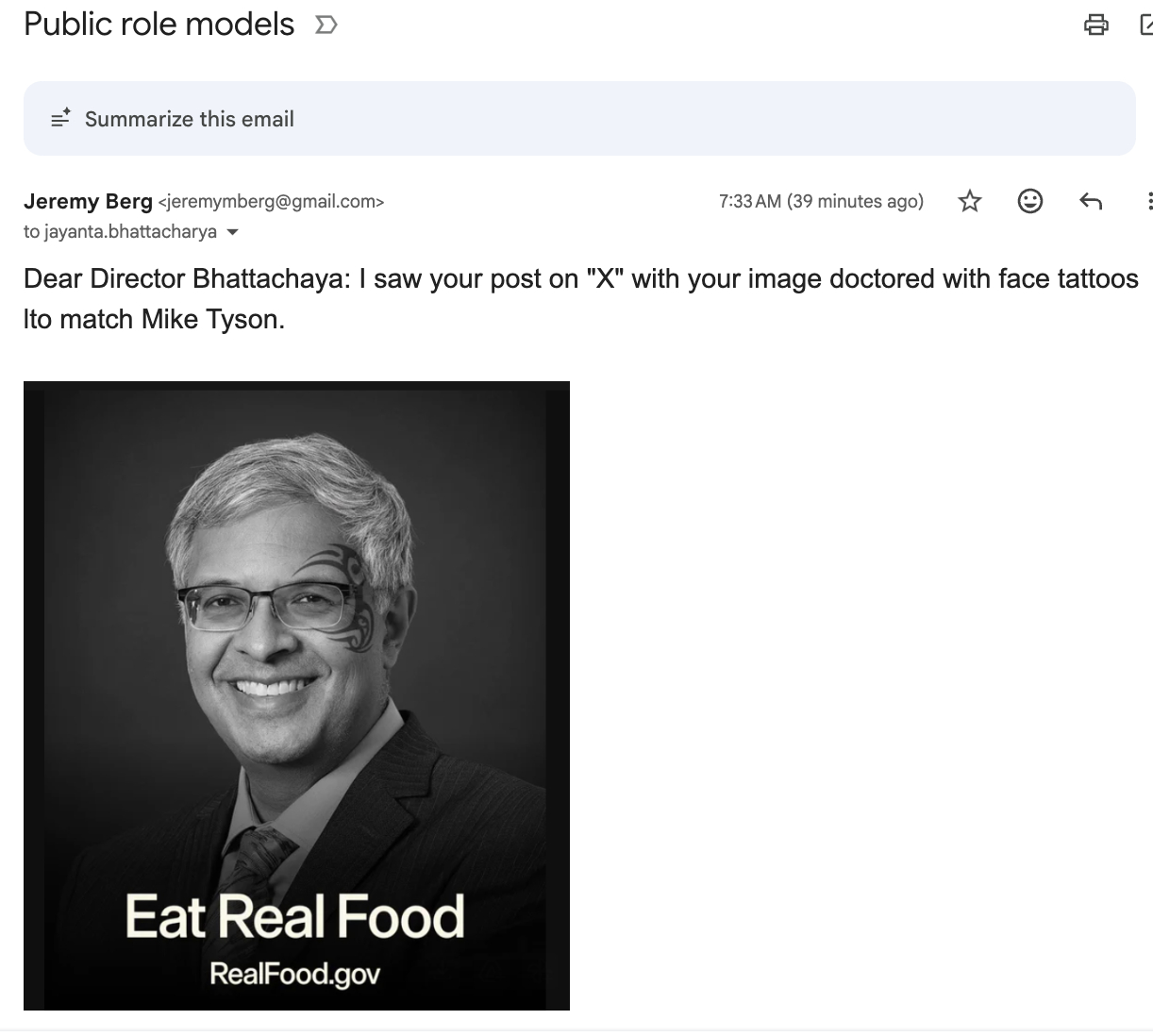1153x1036 pixels.
Task: Tap Summarize this email
Action: point(189,119)
